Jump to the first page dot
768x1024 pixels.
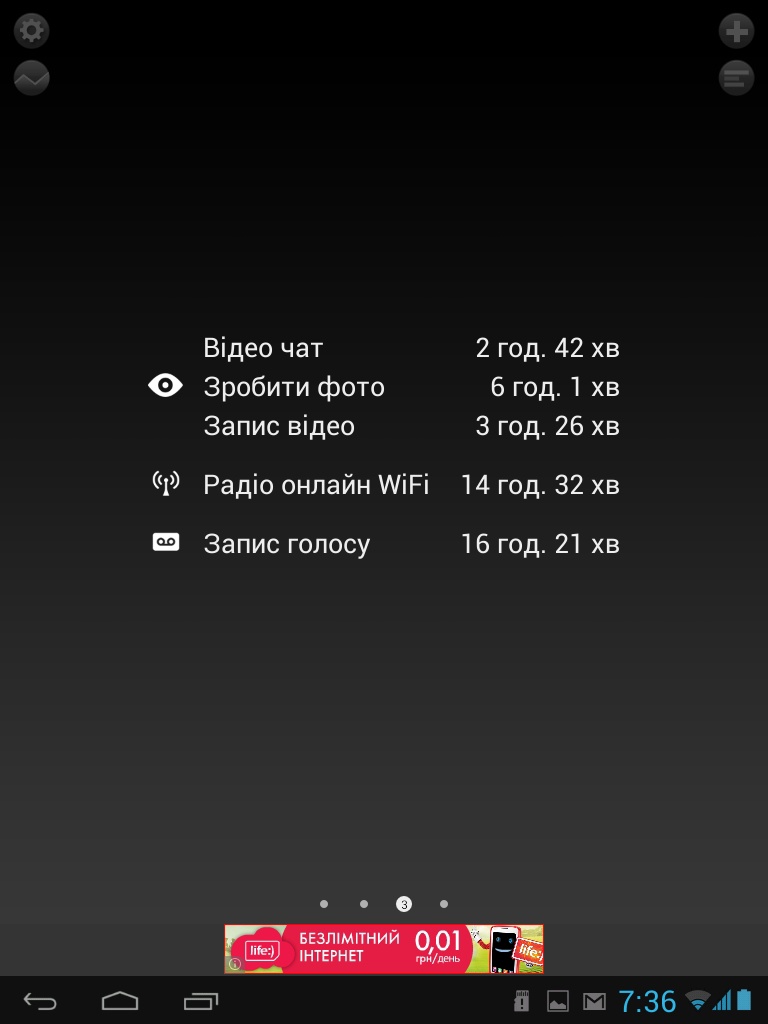pyautogui.click(x=324, y=904)
